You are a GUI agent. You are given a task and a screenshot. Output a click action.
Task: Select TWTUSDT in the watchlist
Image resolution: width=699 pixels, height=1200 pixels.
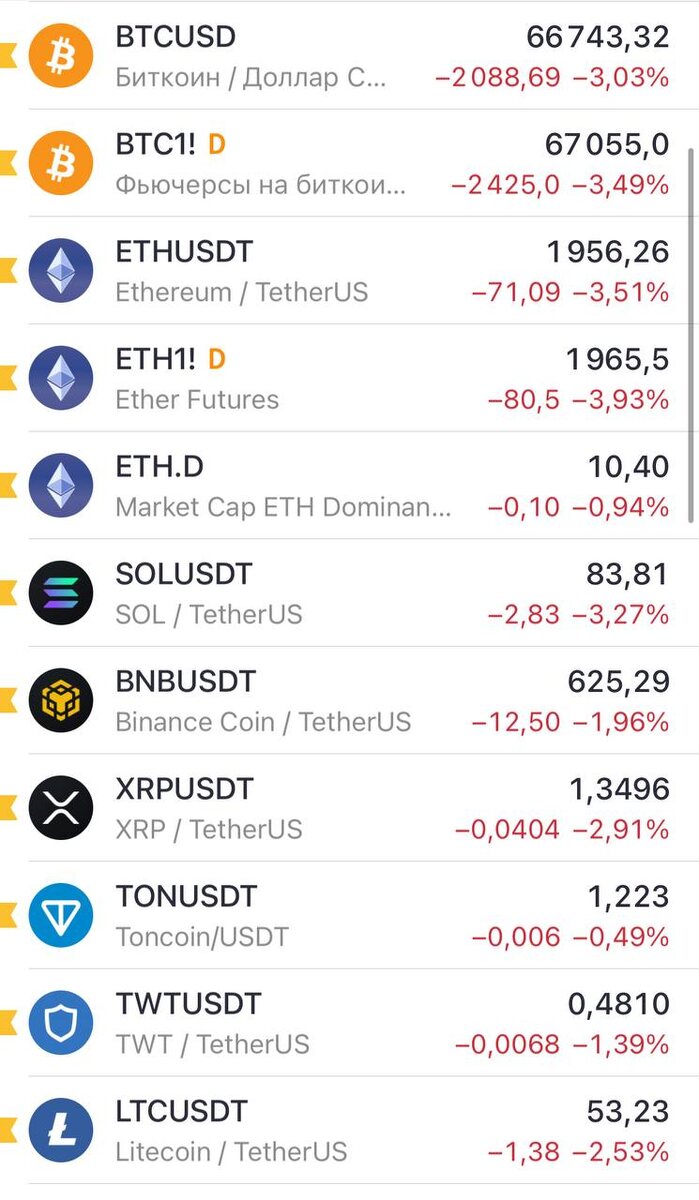click(x=349, y=1024)
